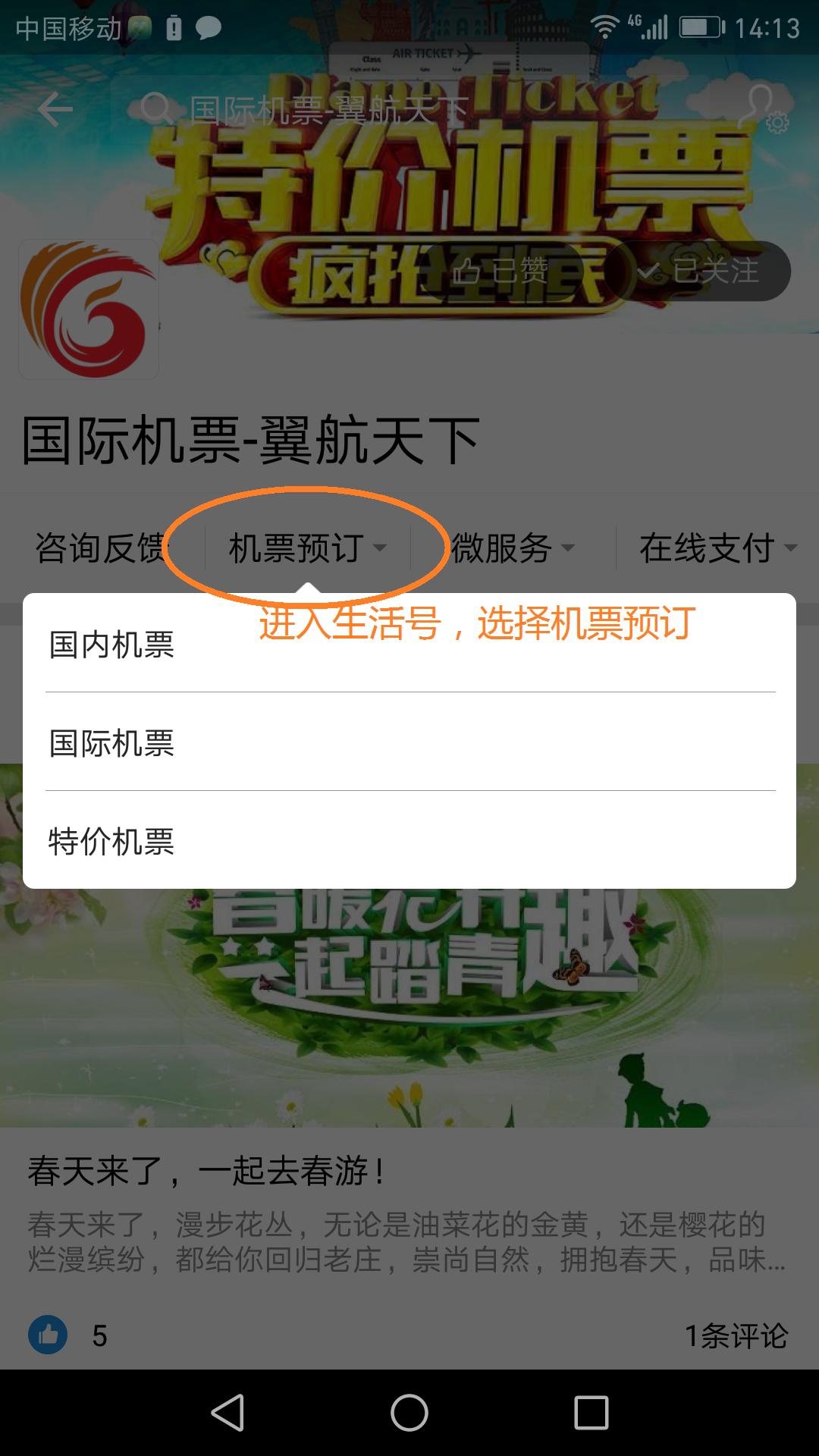Open the search magnifier icon

[x=155, y=110]
